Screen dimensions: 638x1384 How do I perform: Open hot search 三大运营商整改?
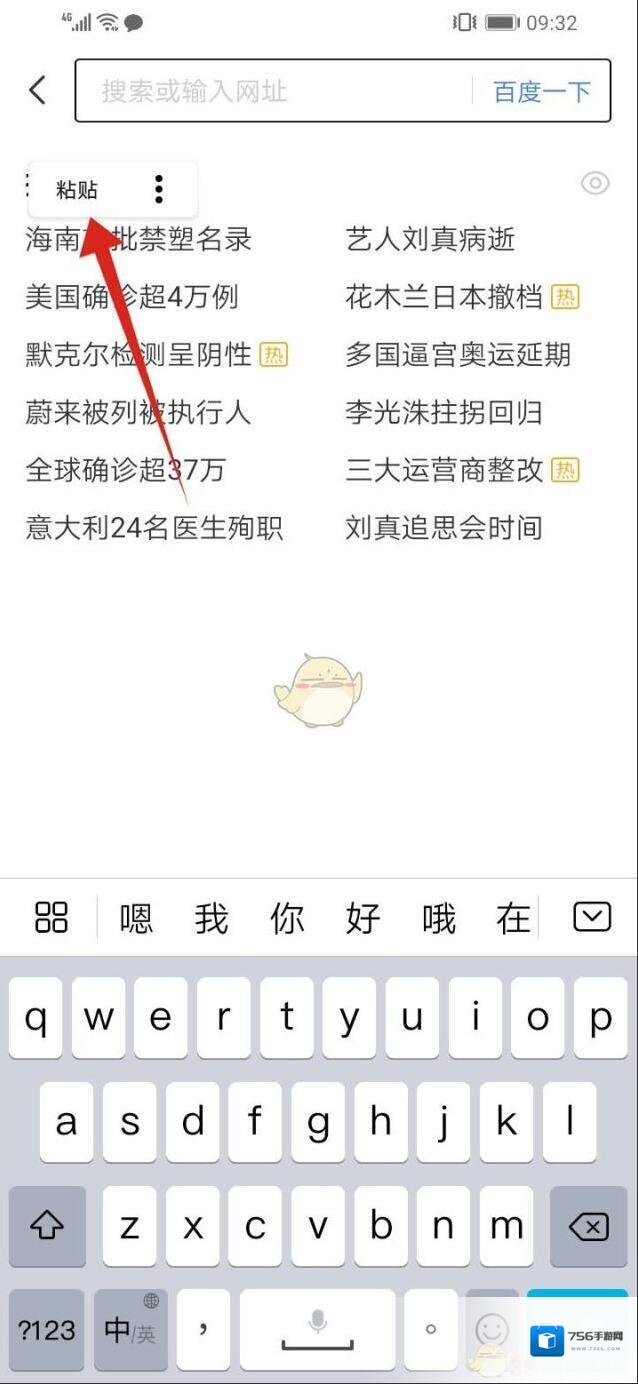point(443,470)
